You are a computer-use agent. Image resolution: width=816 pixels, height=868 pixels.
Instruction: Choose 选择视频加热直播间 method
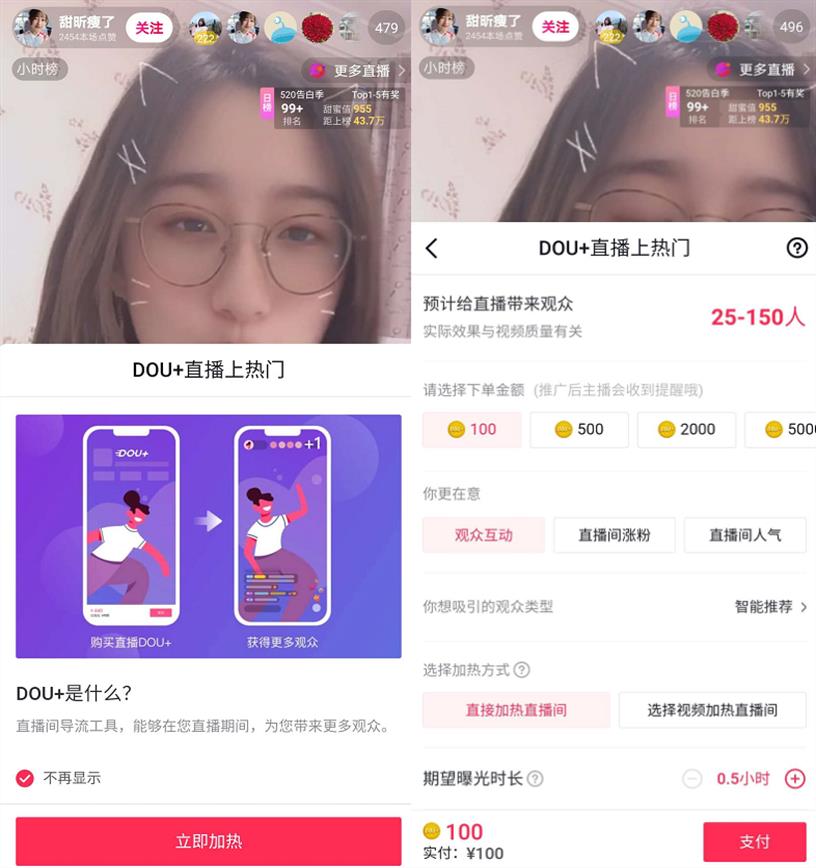coord(712,710)
